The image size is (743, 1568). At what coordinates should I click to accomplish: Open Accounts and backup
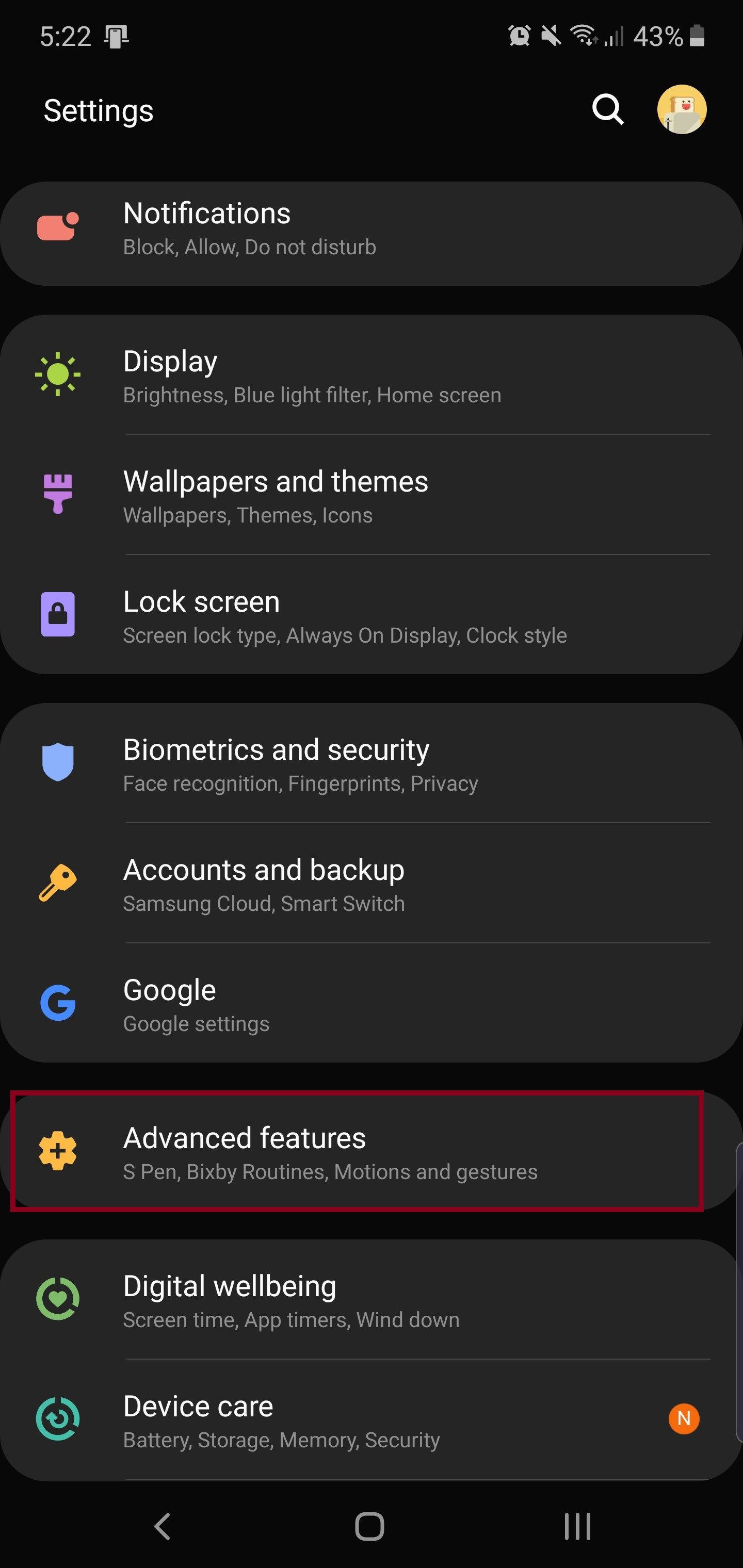point(370,884)
